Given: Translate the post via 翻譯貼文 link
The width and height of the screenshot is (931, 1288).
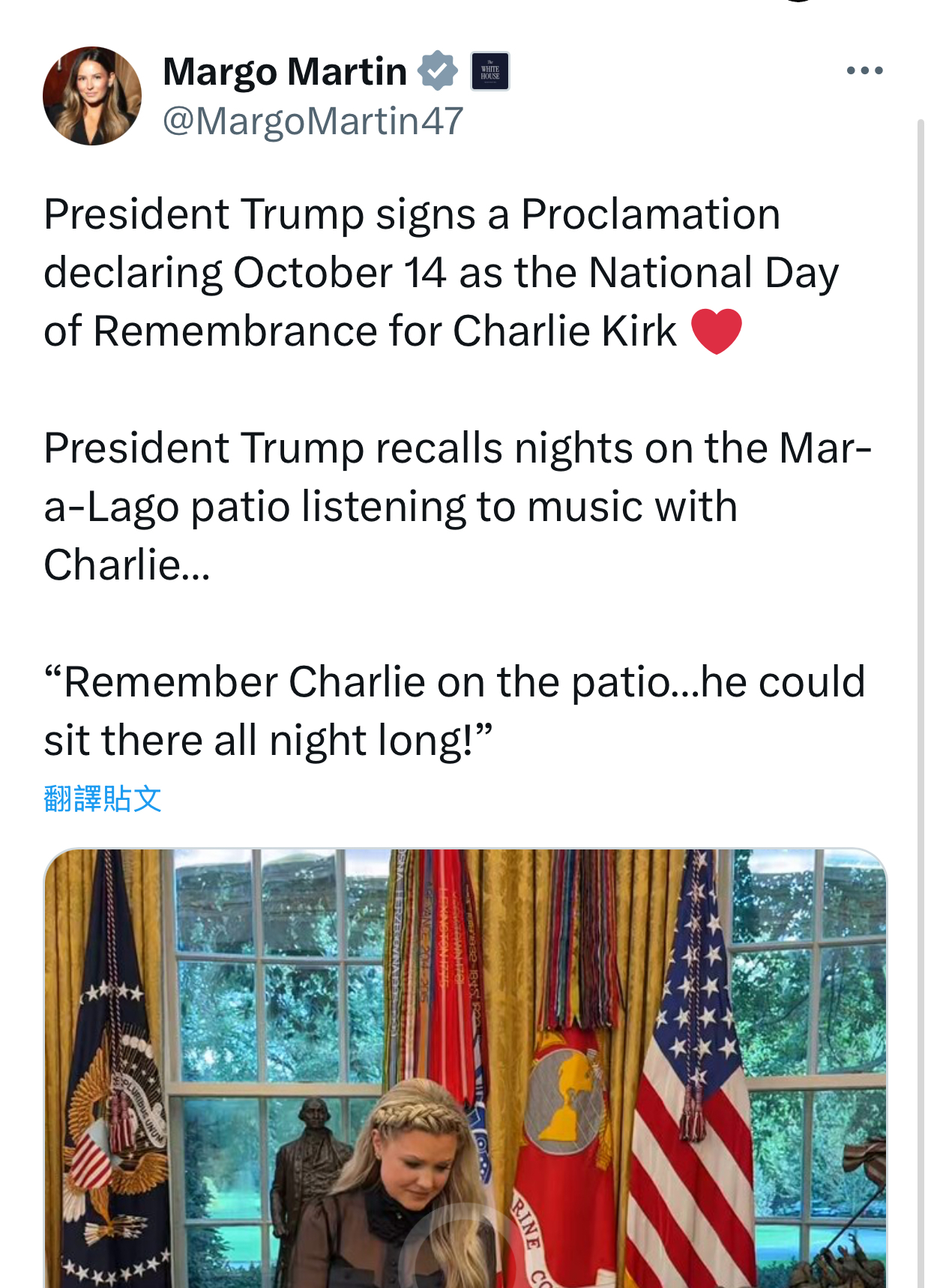Looking at the screenshot, I should (103, 798).
